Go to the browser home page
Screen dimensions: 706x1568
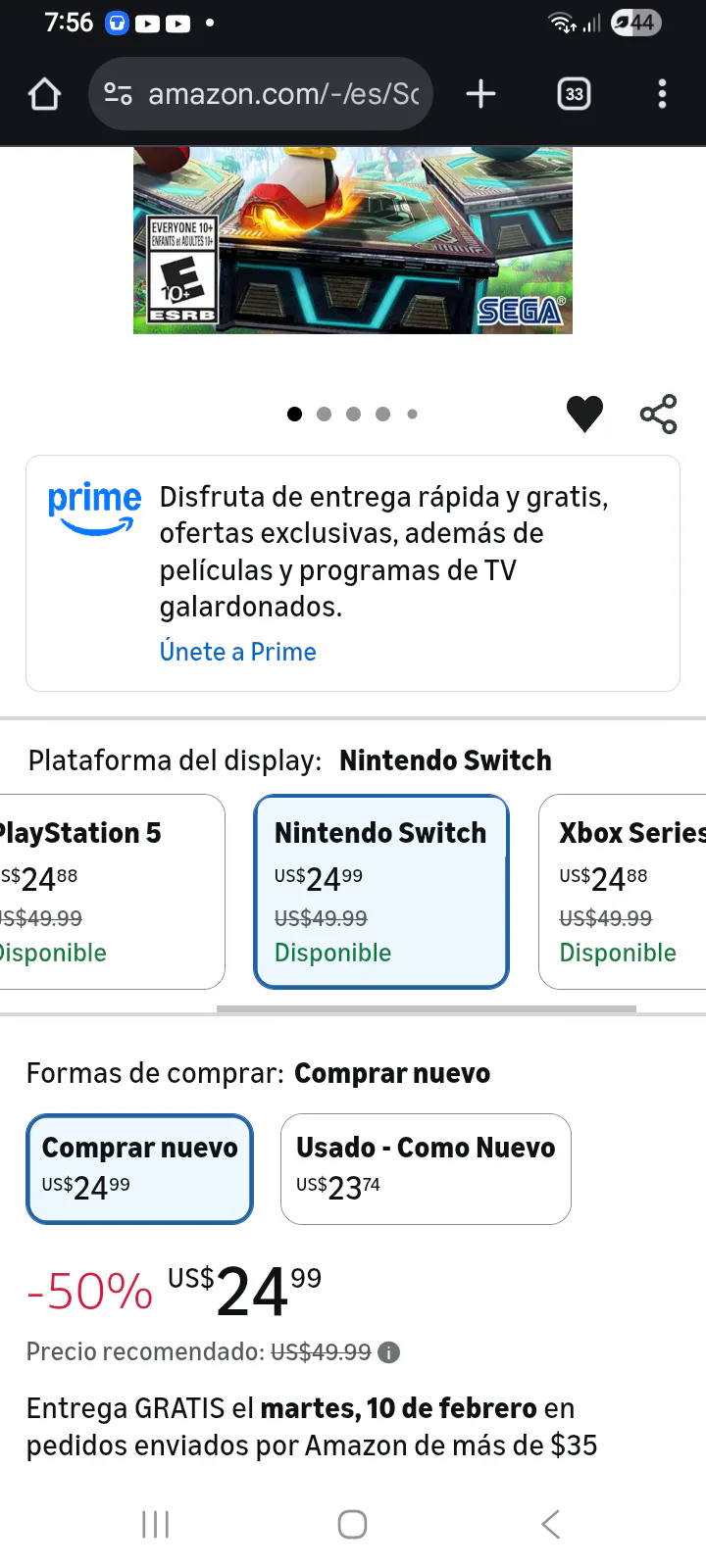coord(44,94)
